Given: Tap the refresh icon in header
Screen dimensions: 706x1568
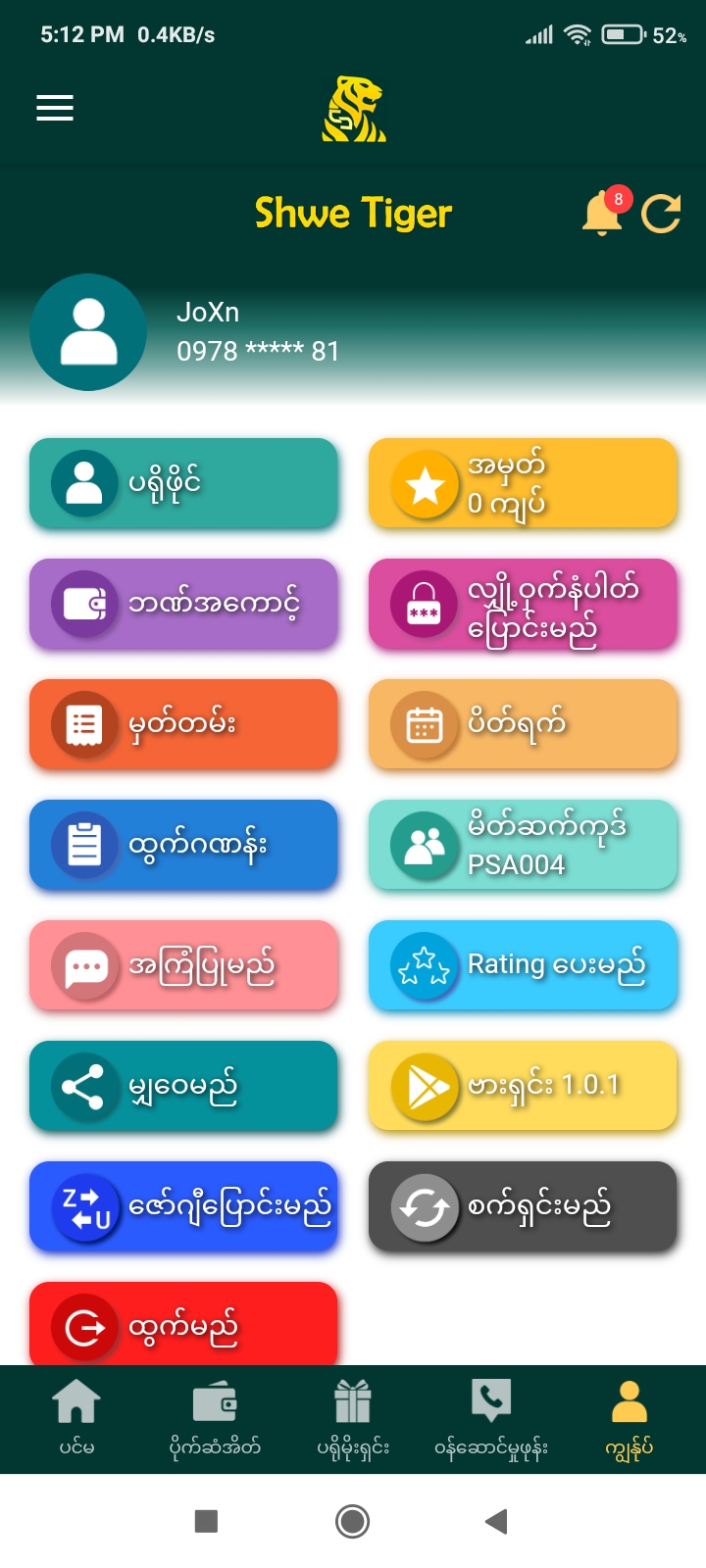Looking at the screenshot, I should coord(661,213).
